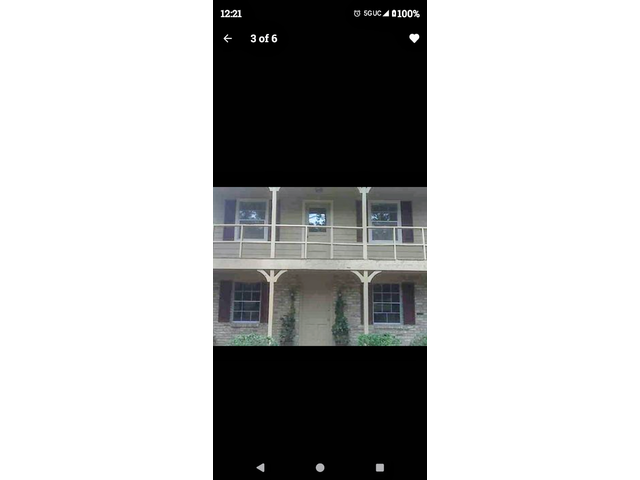Tap the system back button
Screen dimensions: 640x480
pos(260,467)
